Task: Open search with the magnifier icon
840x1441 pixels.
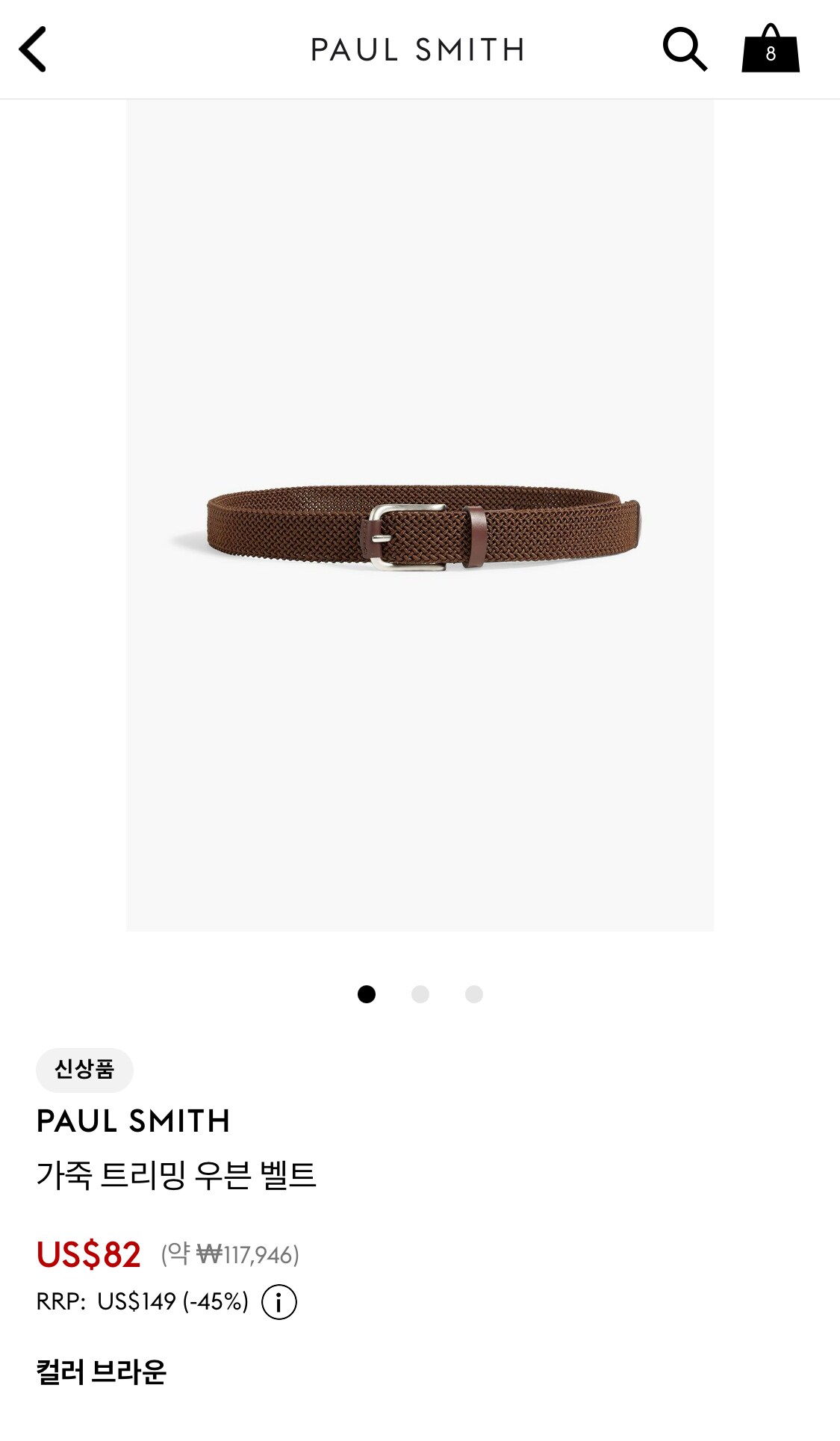Action: pyautogui.click(x=684, y=49)
